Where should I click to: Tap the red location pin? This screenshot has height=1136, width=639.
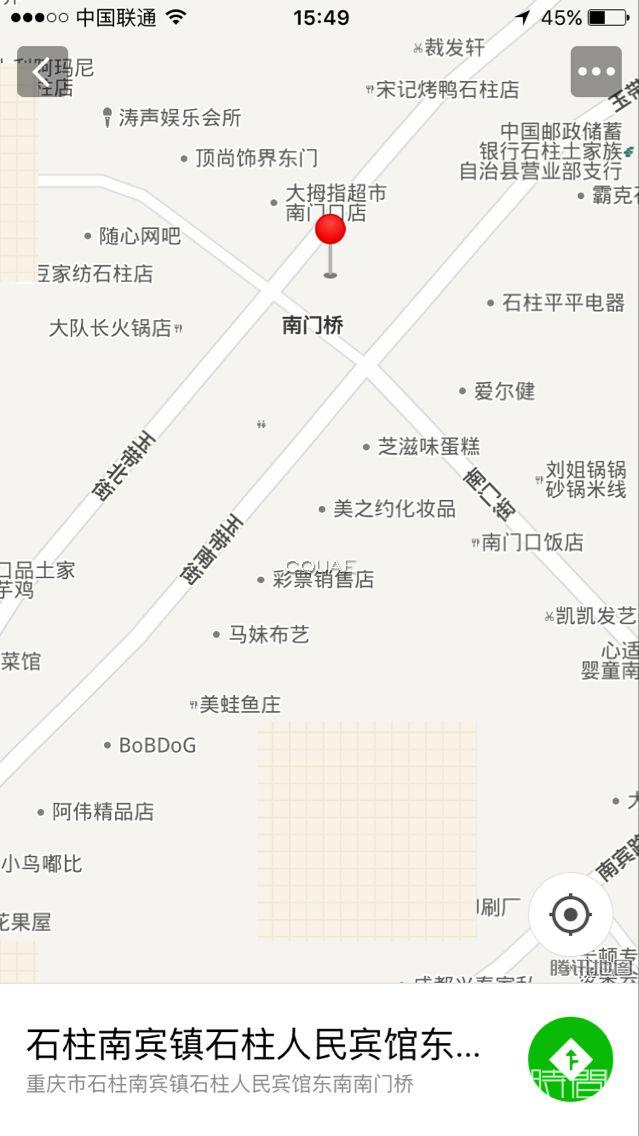click(x=330, y=230)
